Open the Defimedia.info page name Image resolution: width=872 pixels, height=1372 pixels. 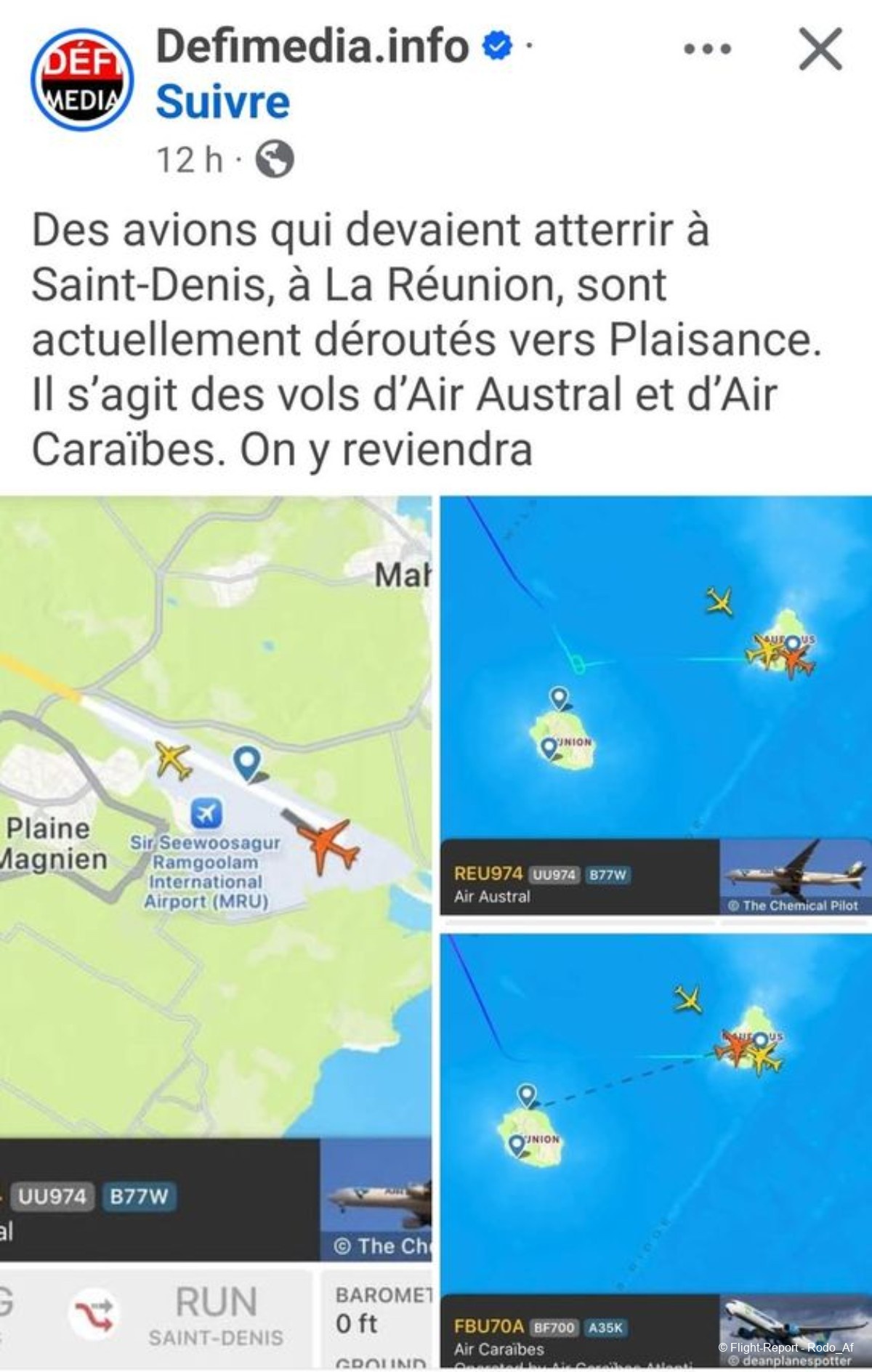tap(312, 47)
